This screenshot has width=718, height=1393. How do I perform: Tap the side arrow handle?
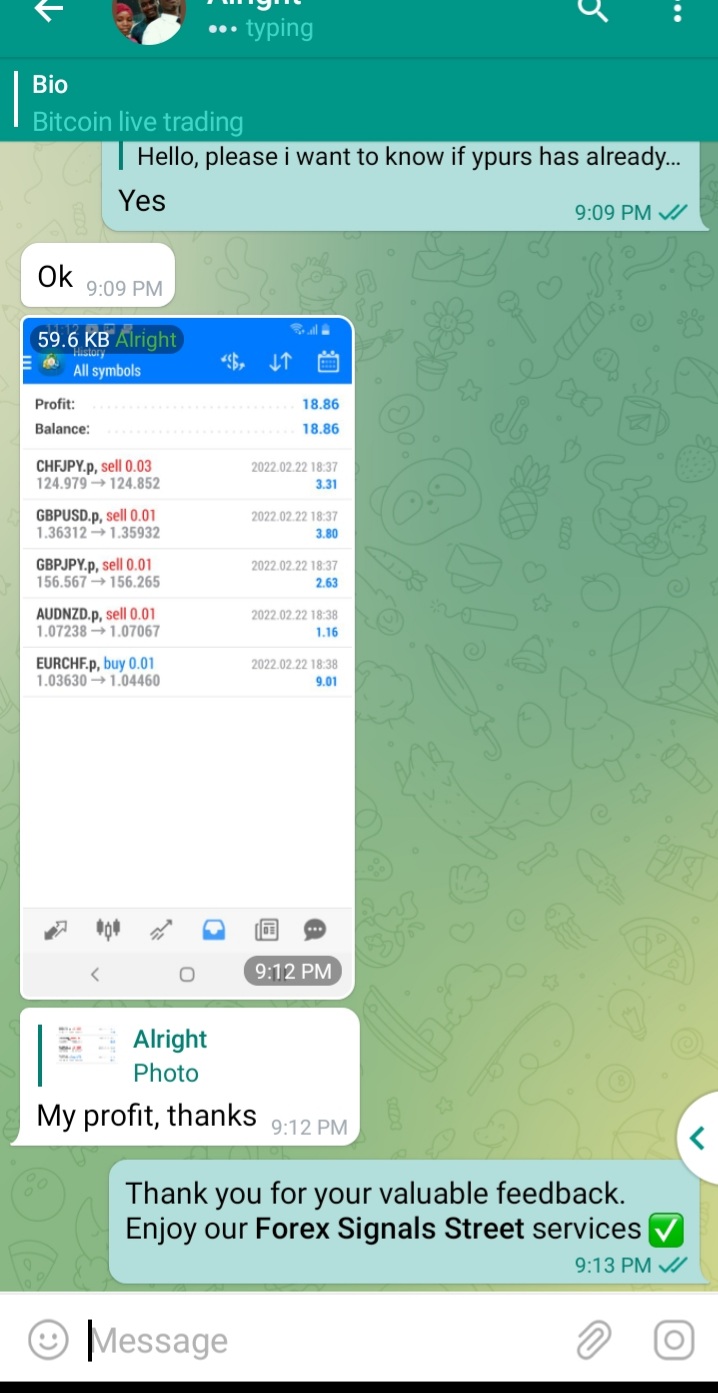tap(698, 1138)
